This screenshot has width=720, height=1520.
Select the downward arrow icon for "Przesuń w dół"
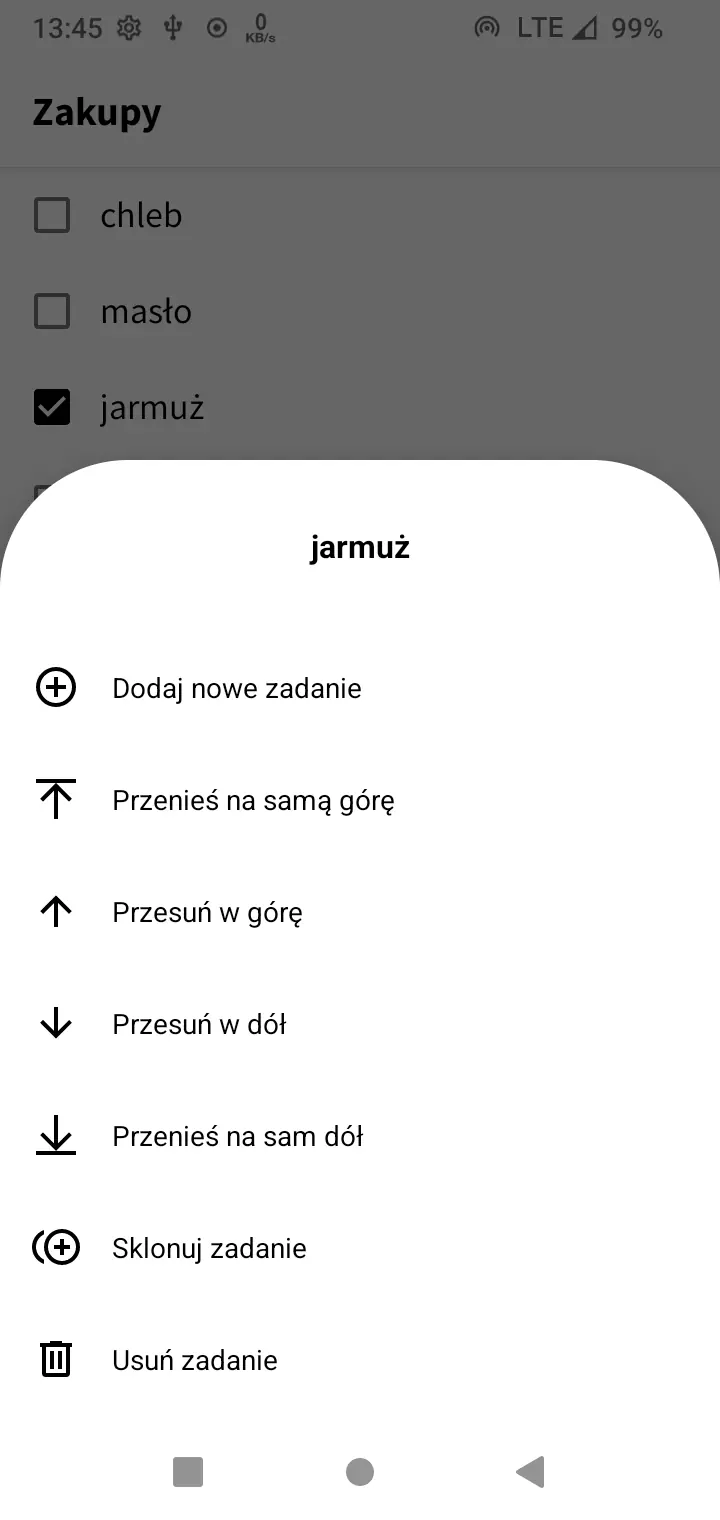click(57, 1023)
